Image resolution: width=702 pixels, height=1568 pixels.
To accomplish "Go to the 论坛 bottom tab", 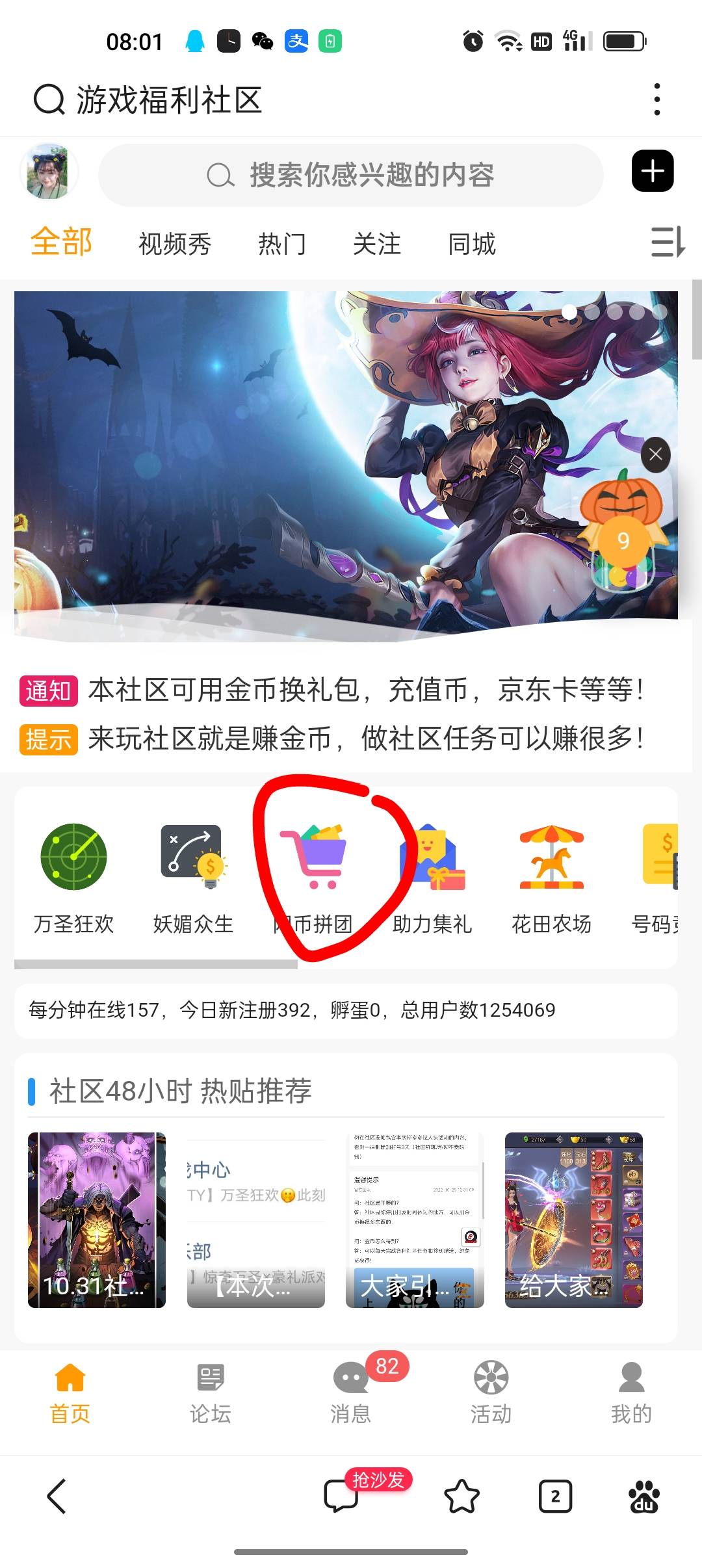I will coord(210,1393).
